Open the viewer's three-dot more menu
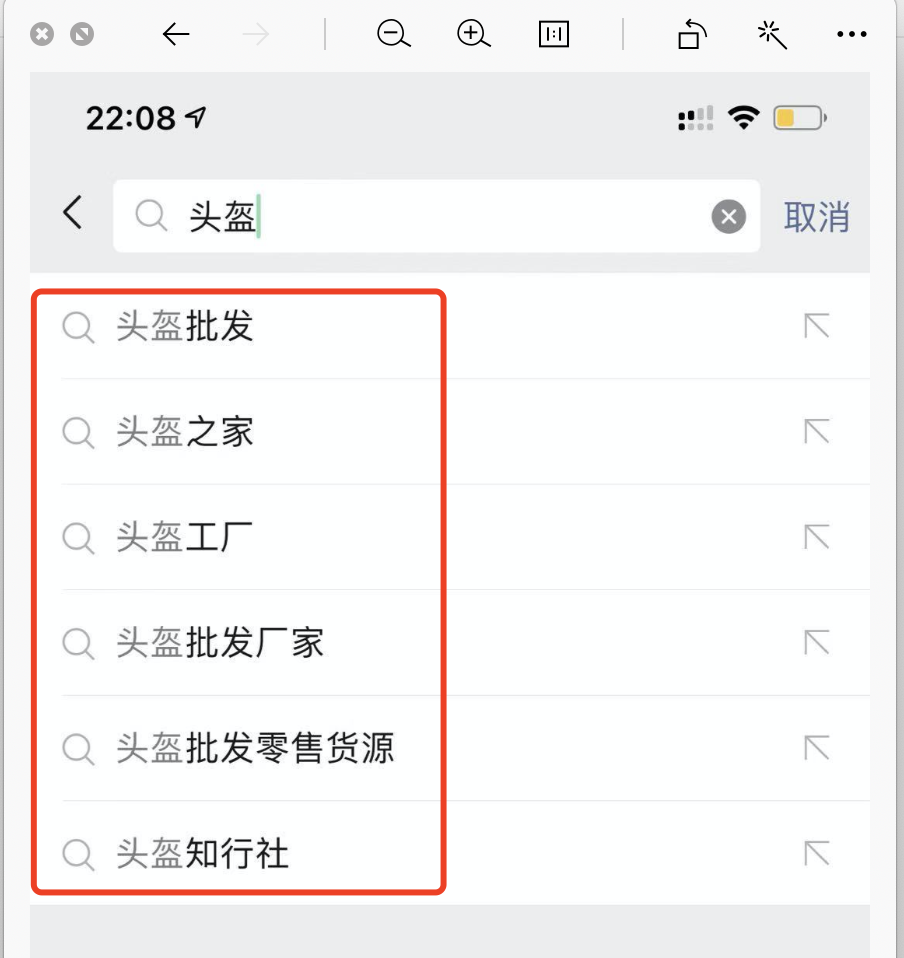 point(851,35)
